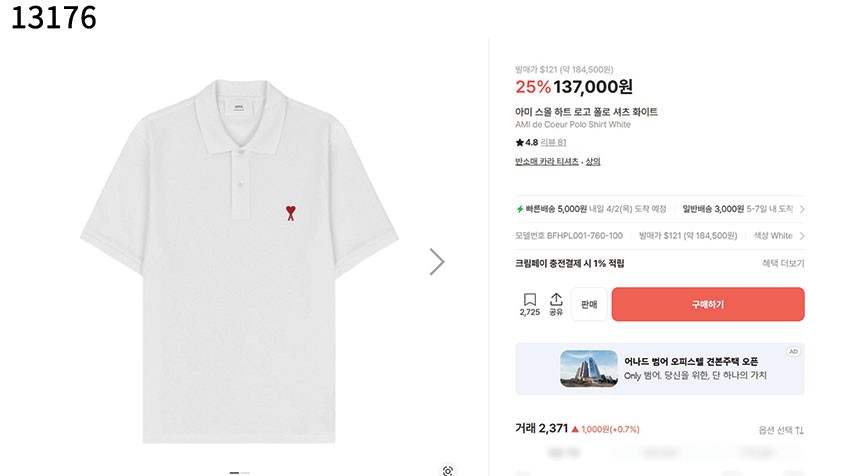Expand the model number info row
Image resolution: width=860 pixels, height=476 pixels.
tap(802, 236)
